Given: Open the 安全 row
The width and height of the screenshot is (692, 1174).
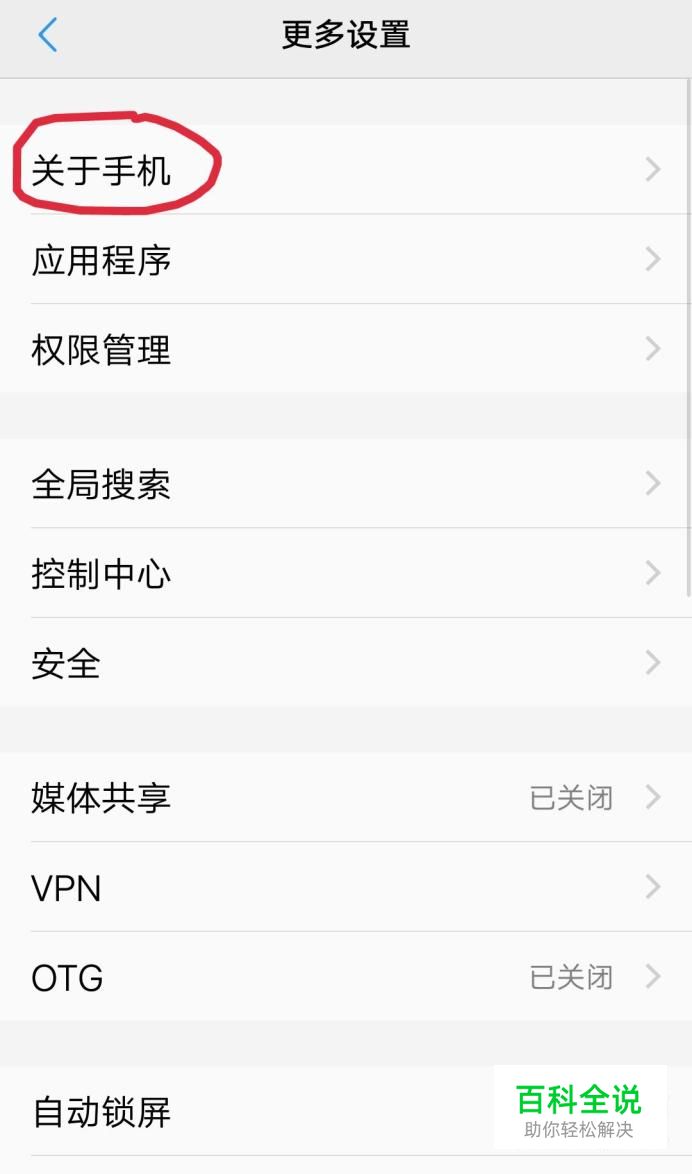Looking at the screenshot, I should [x=346, y=662].
